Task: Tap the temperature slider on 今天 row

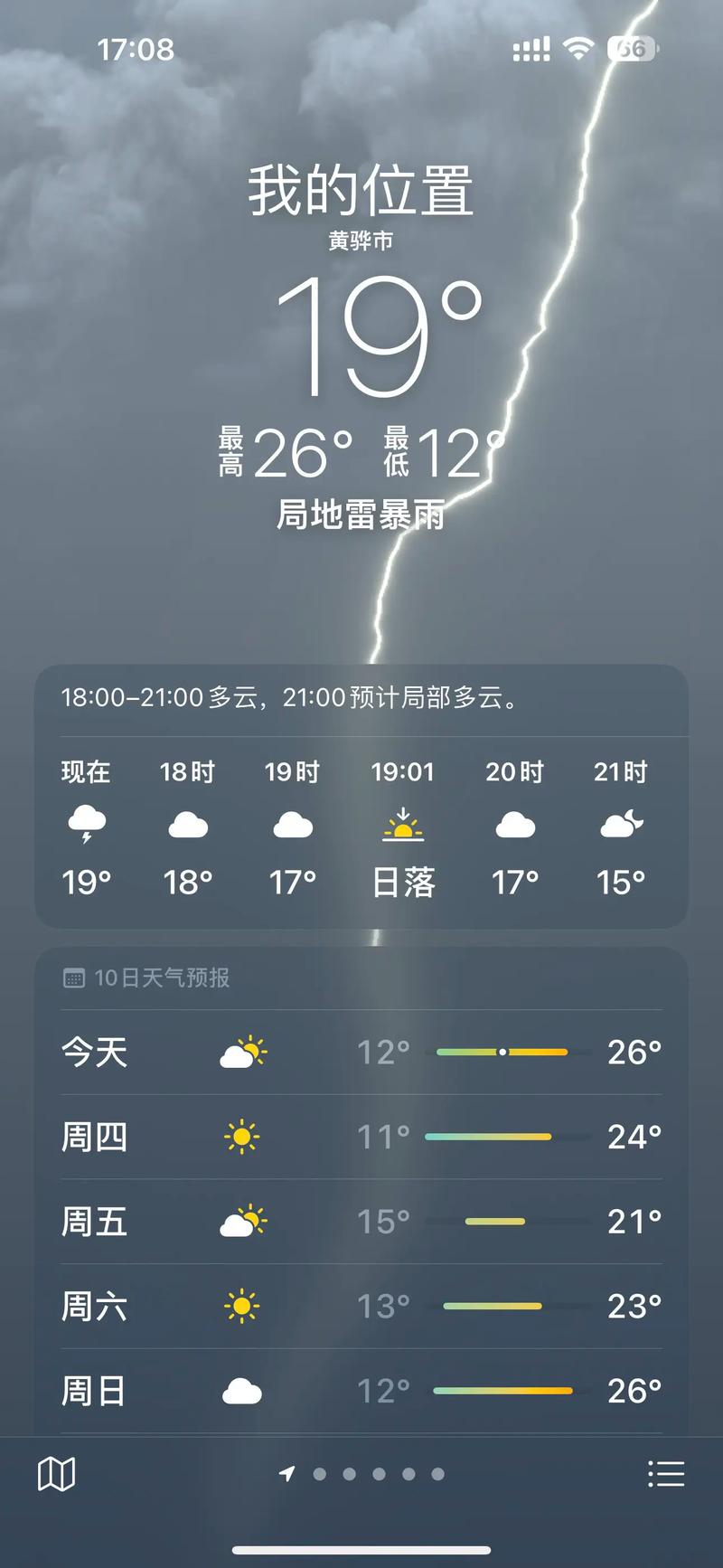Action: [503, 1052]
